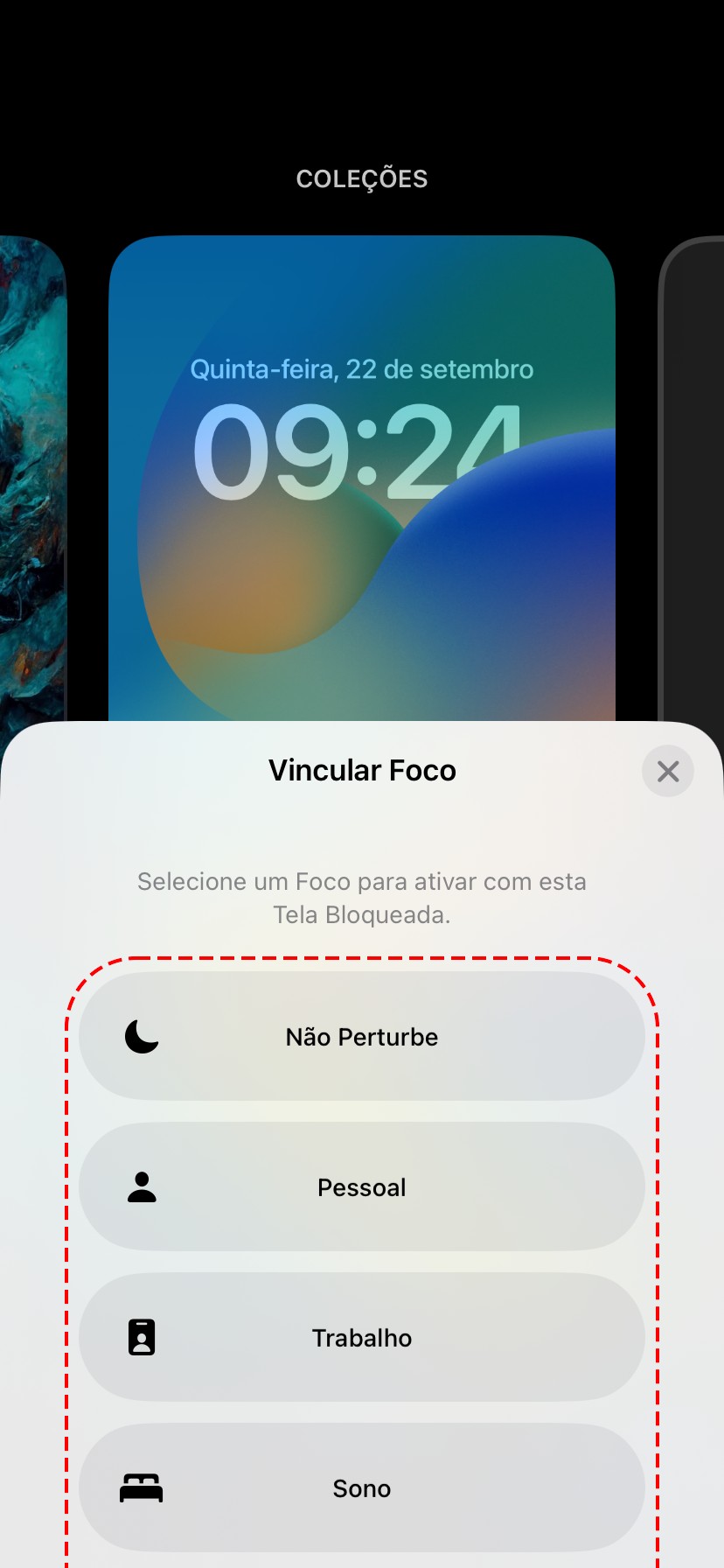The height and width of the screenshot is (1568, 724).
Task: Pick the Sono focus
Action: pyautogui.click(x=362, y=1487)
